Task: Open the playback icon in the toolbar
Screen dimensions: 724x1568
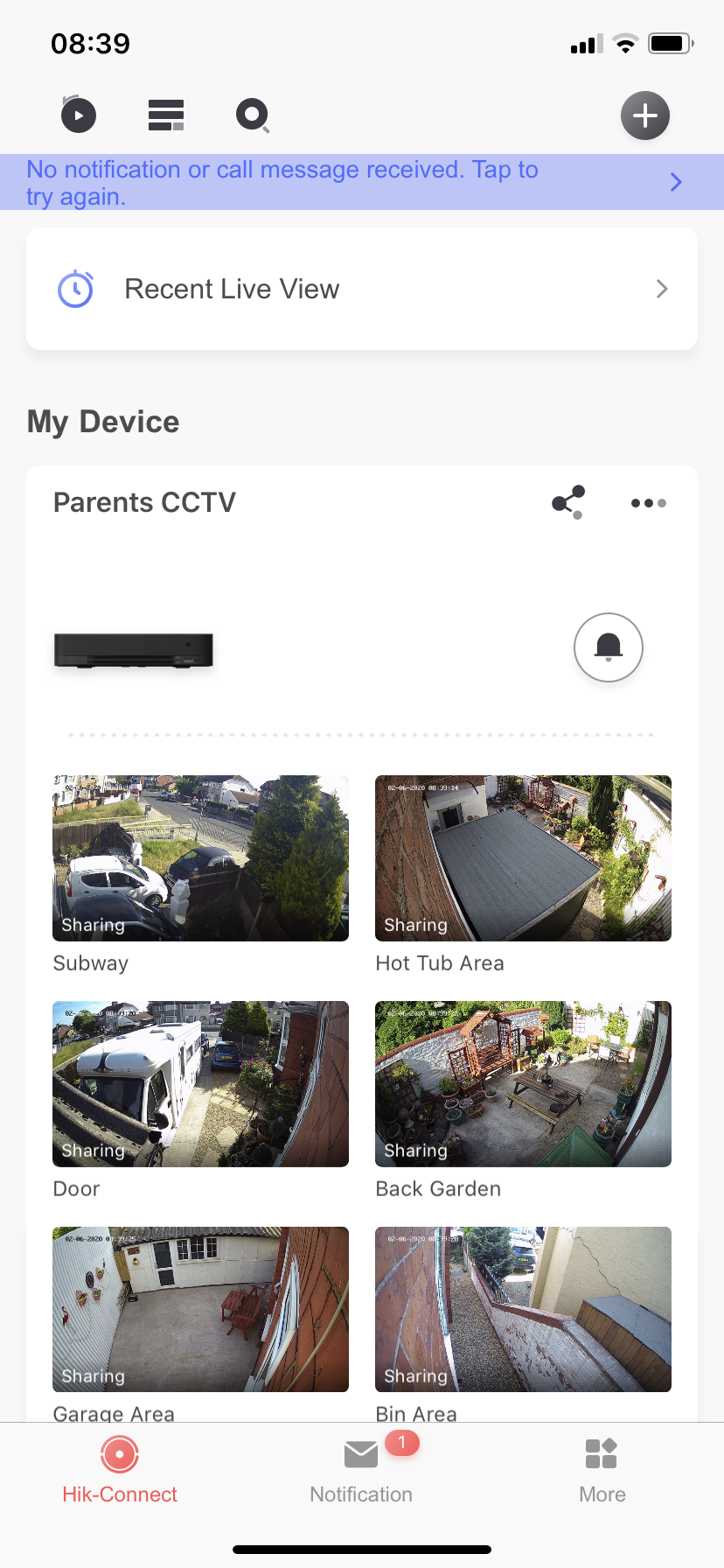Action: (x=78, y=115)
